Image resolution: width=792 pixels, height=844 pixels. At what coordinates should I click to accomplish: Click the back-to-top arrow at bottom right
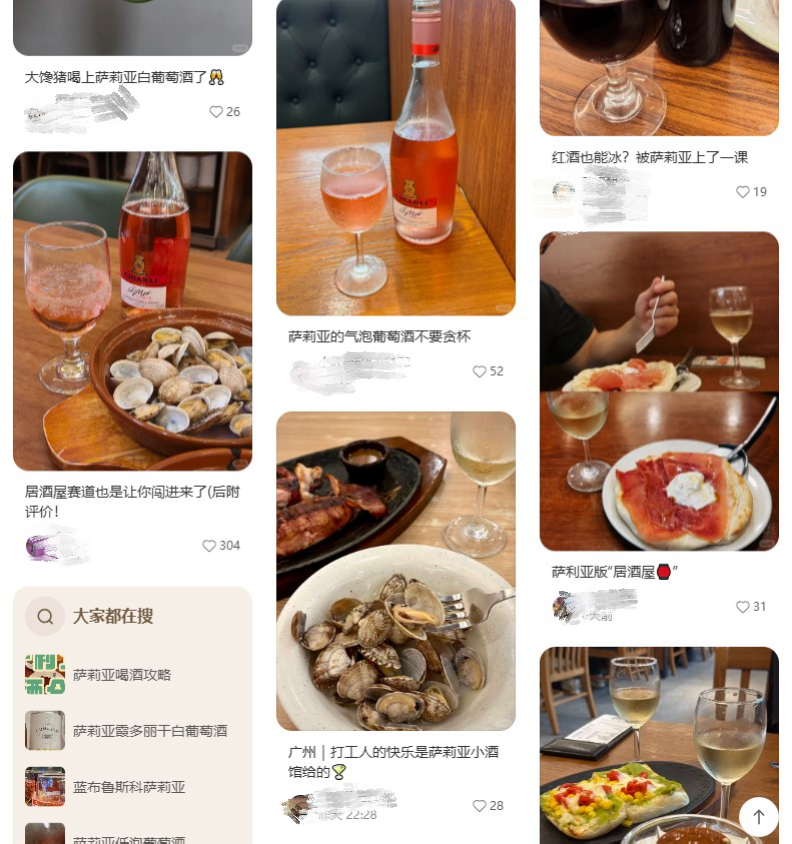[759, 817]
